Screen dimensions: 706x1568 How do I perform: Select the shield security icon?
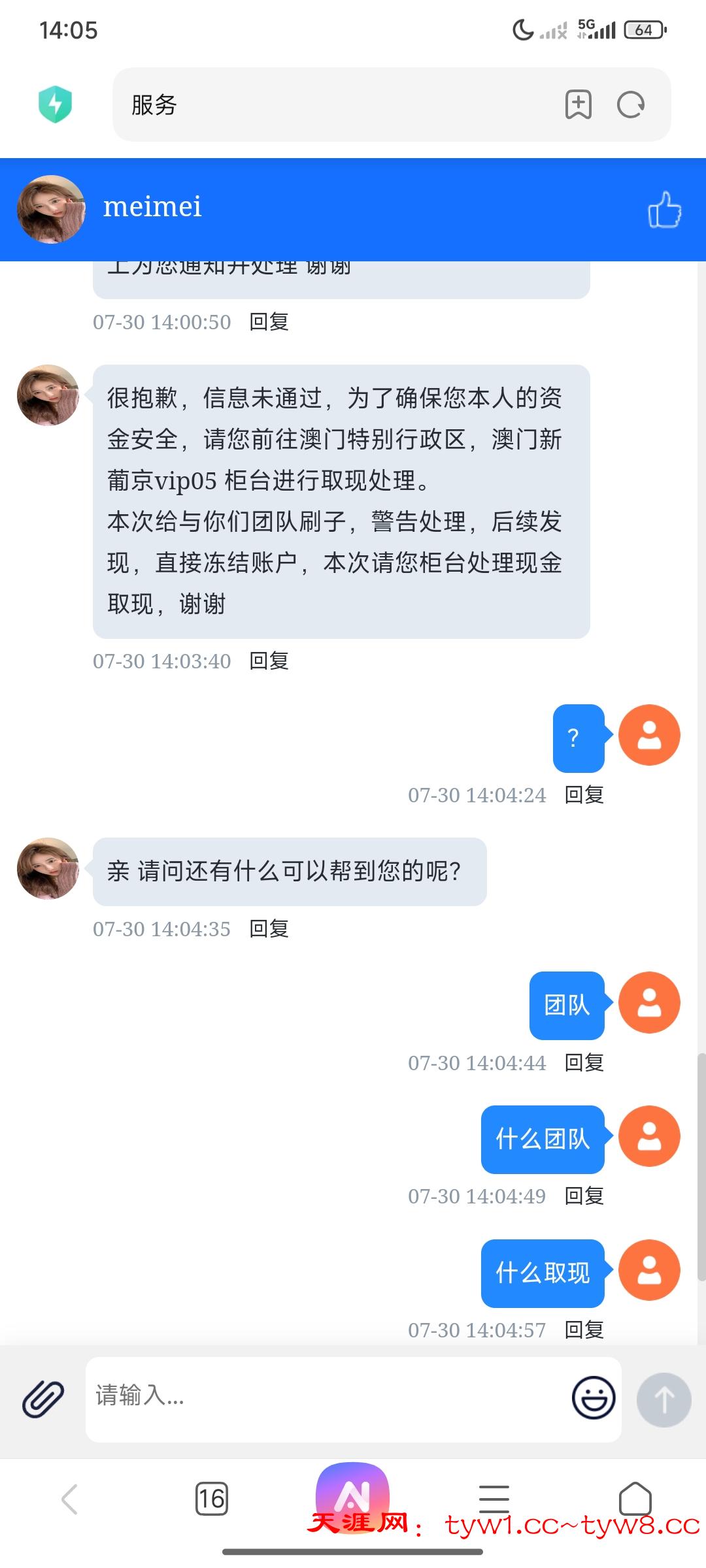(55, 105)
